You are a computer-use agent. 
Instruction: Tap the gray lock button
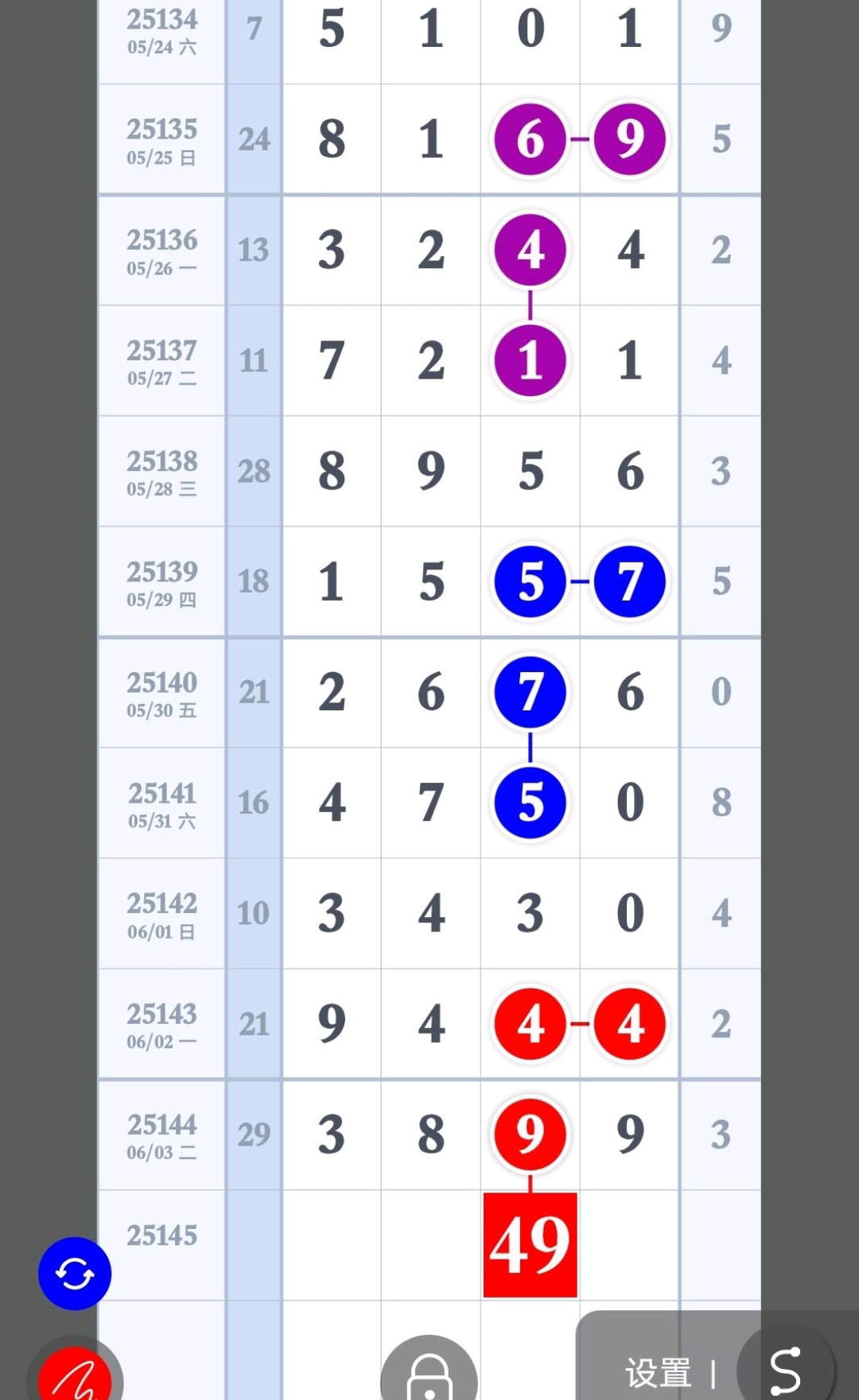point(429,1370)
